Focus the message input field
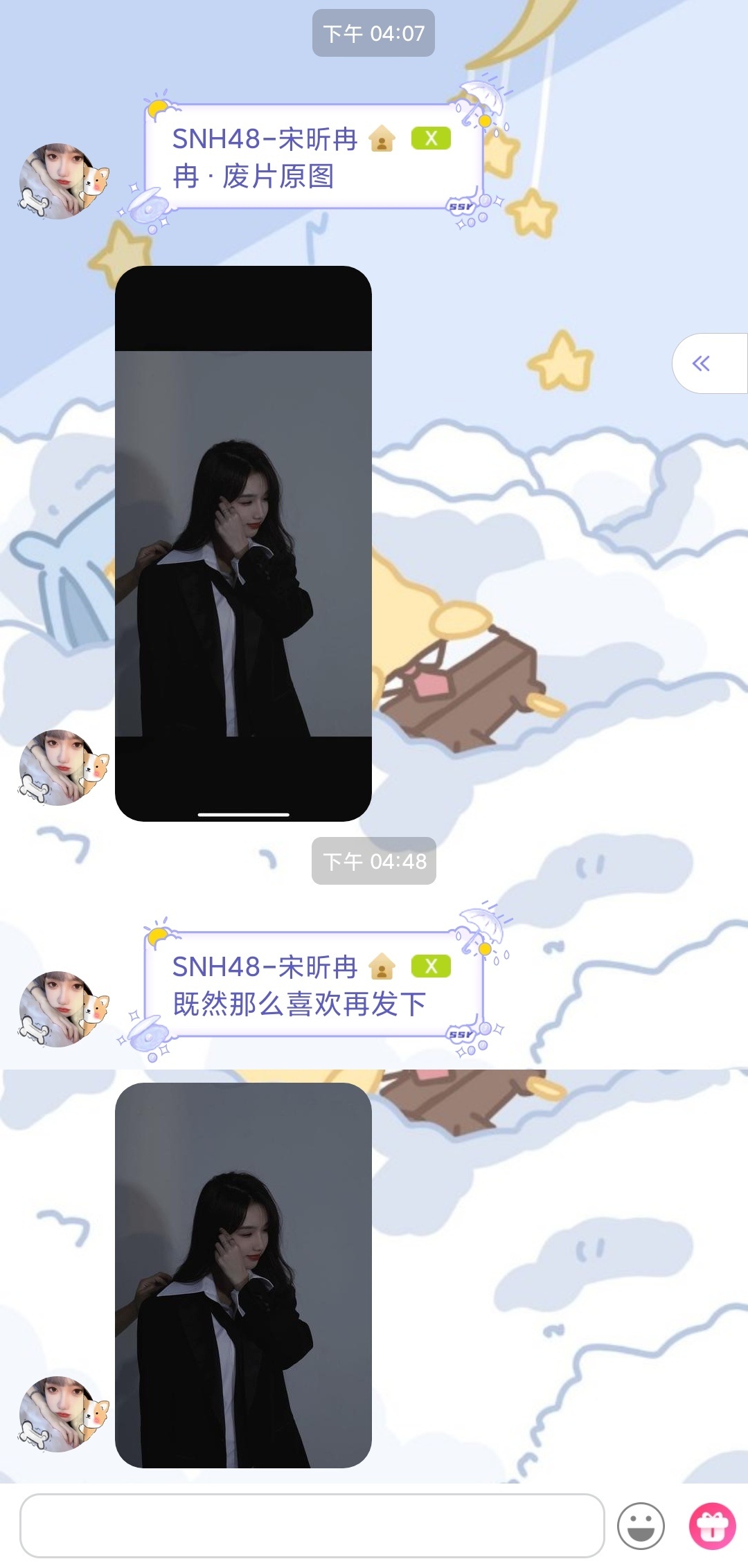748x1568 pixels. 312,1525
